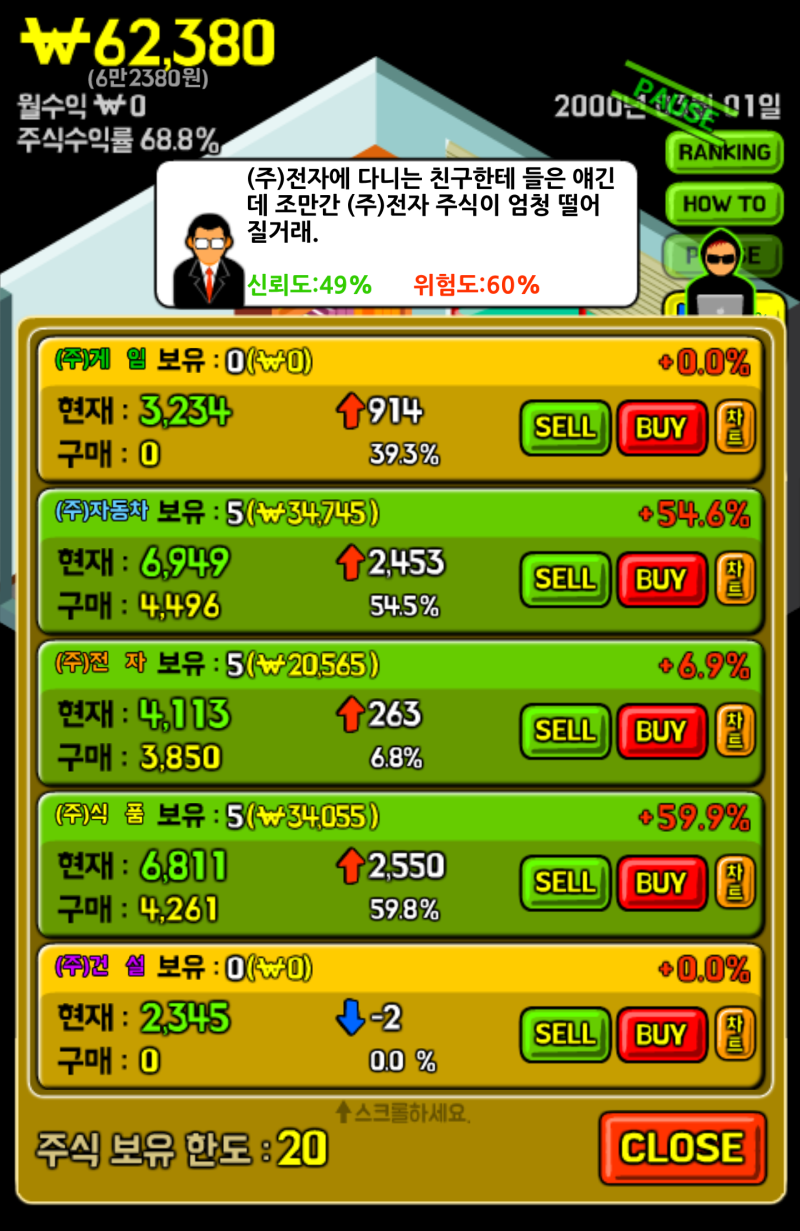Dismiss the advisor's stock tip bubble

400,230
